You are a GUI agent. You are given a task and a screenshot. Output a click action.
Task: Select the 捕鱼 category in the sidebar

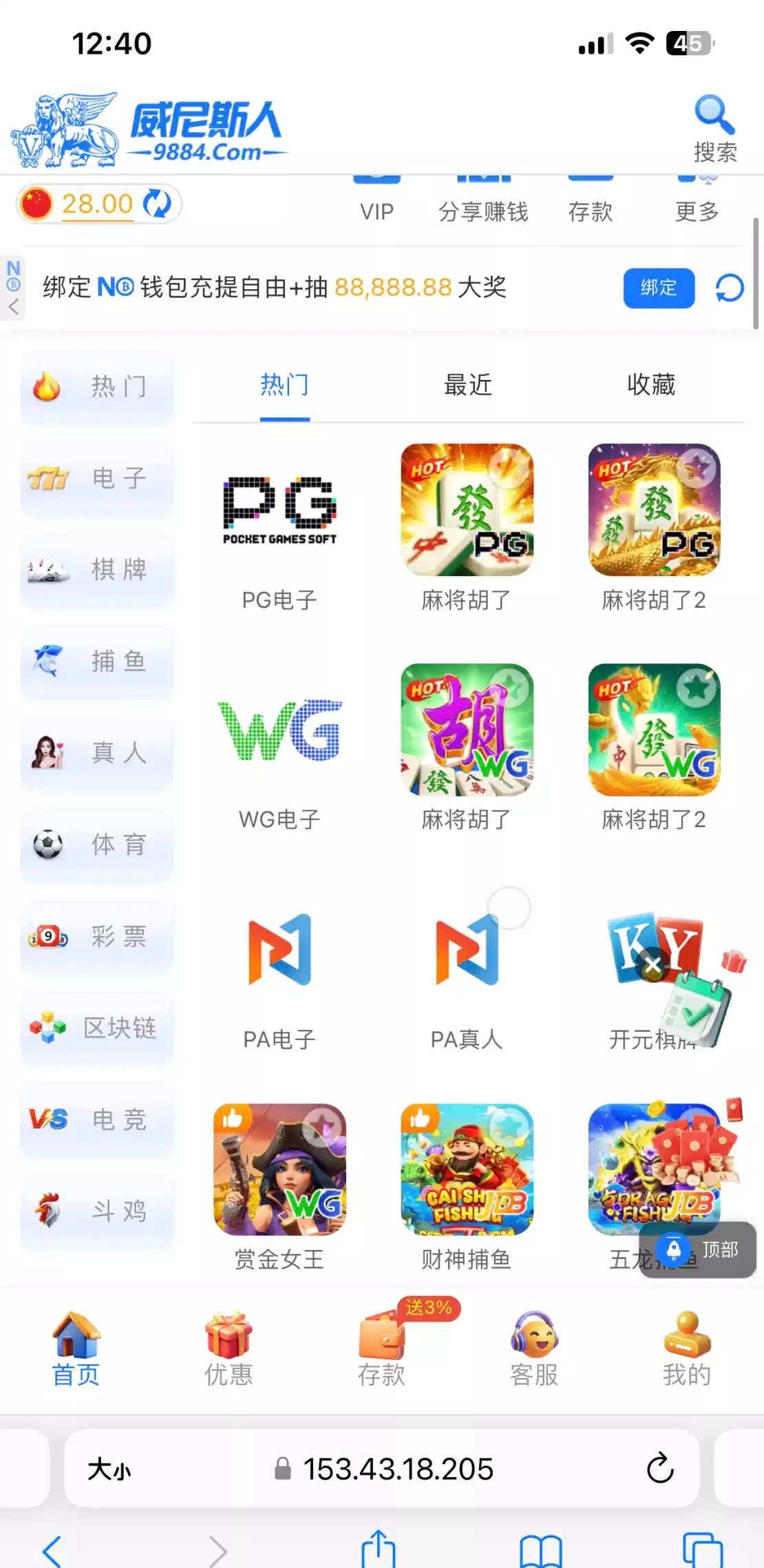(97, 661)
